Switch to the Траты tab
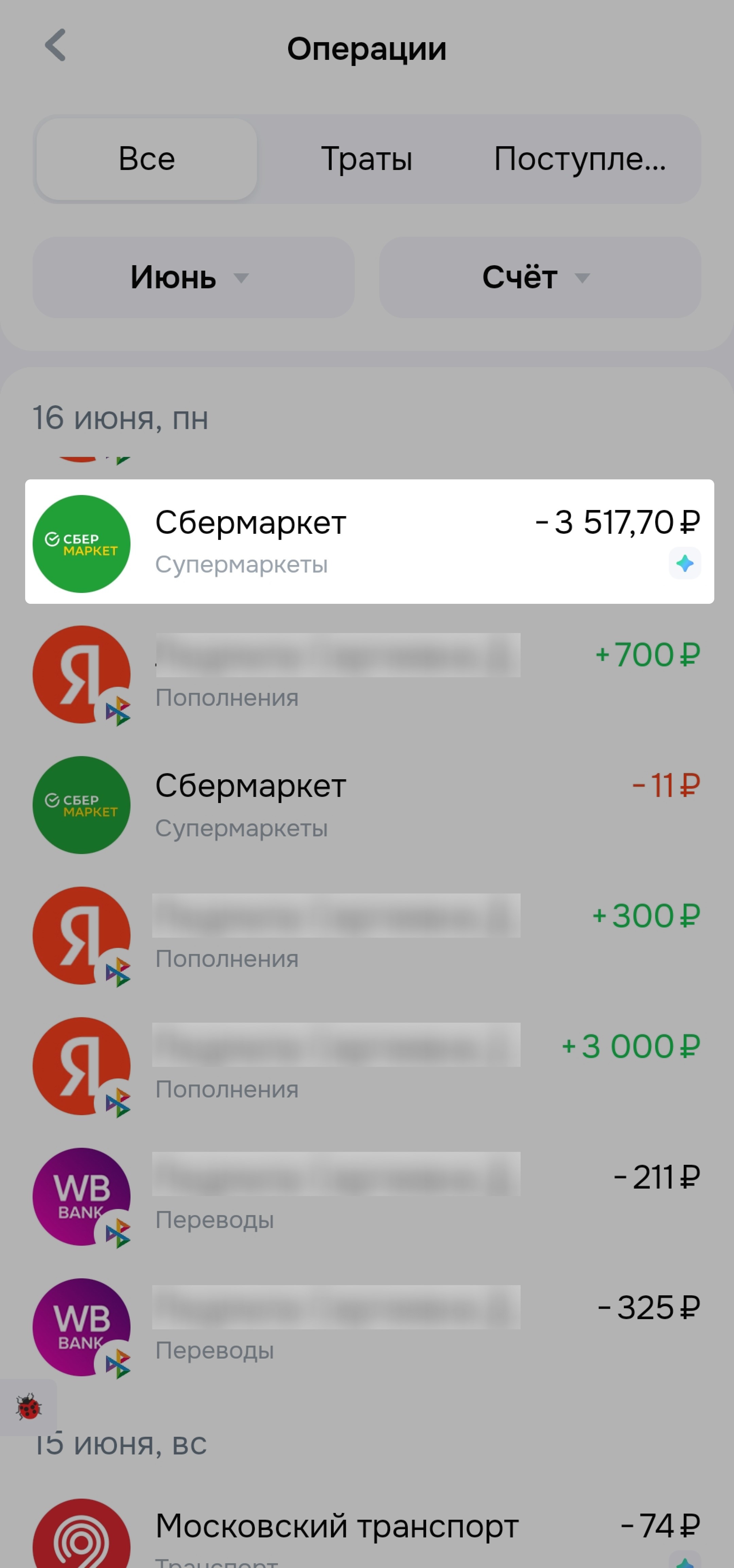This screenshot has height=1568, width=734. pos(366,159)
